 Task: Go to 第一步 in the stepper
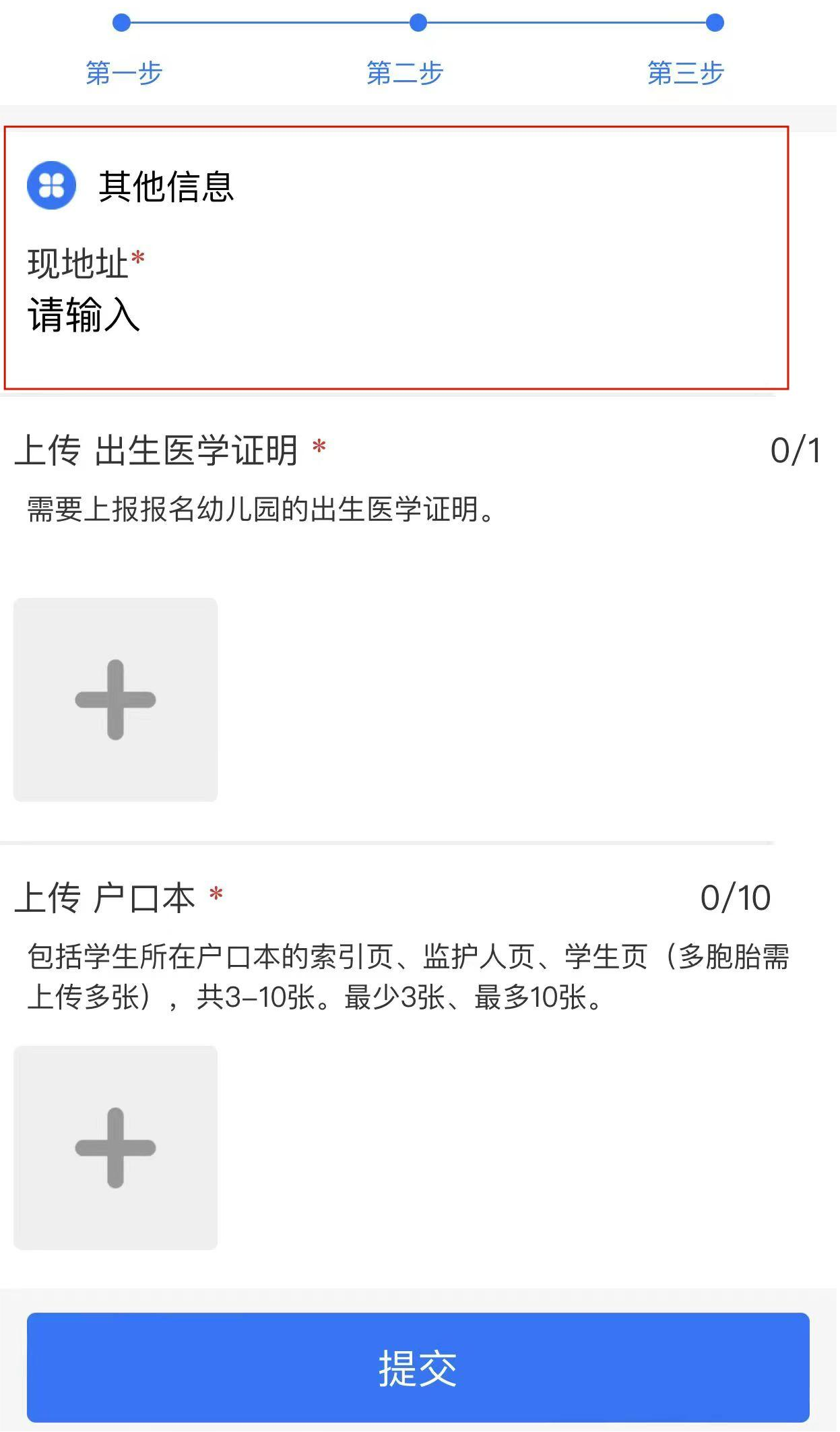(123, 72)
